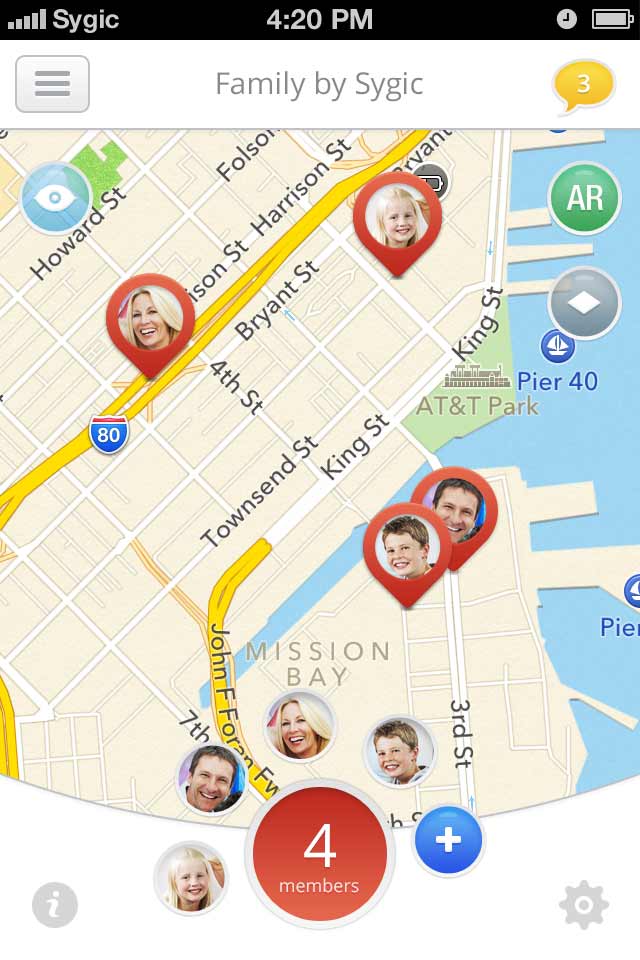Open settings gear

point(584,905)
